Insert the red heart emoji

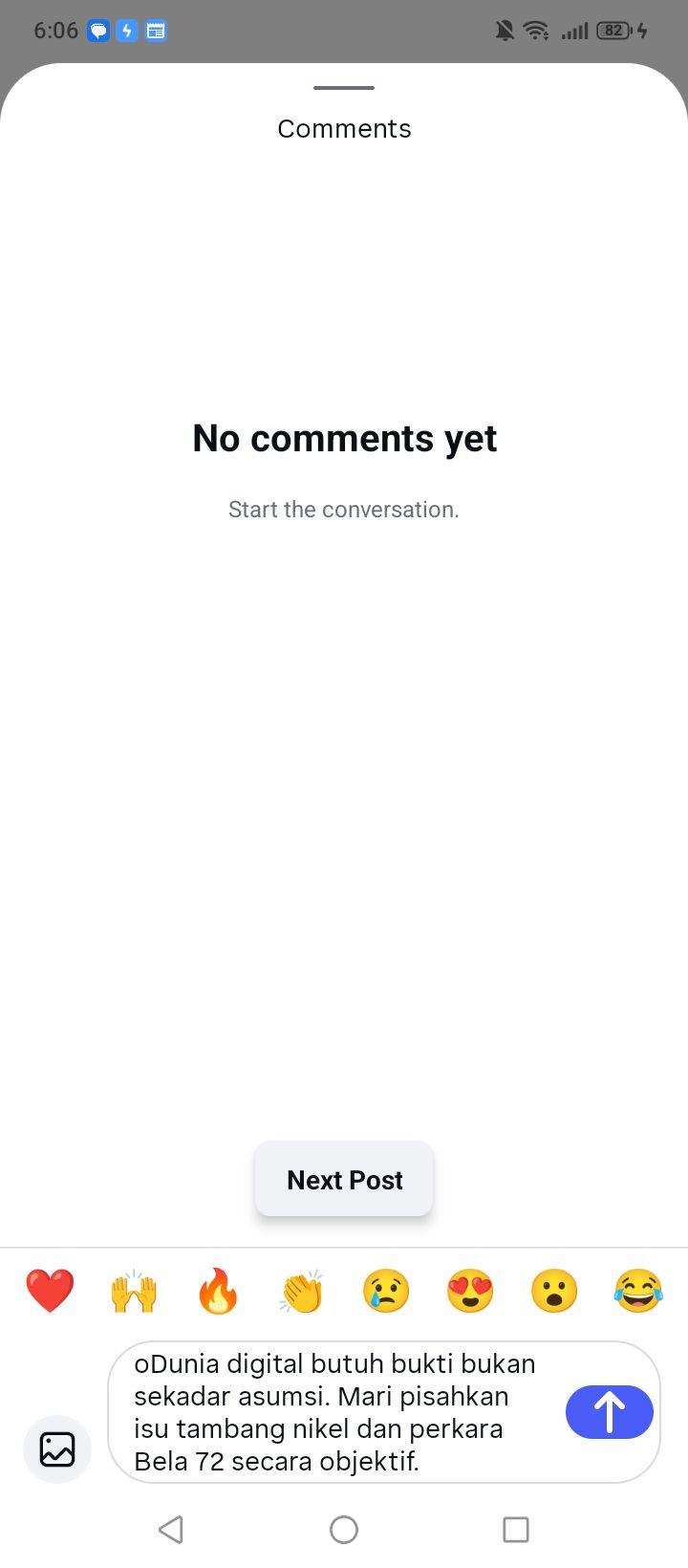point(50,1291)
